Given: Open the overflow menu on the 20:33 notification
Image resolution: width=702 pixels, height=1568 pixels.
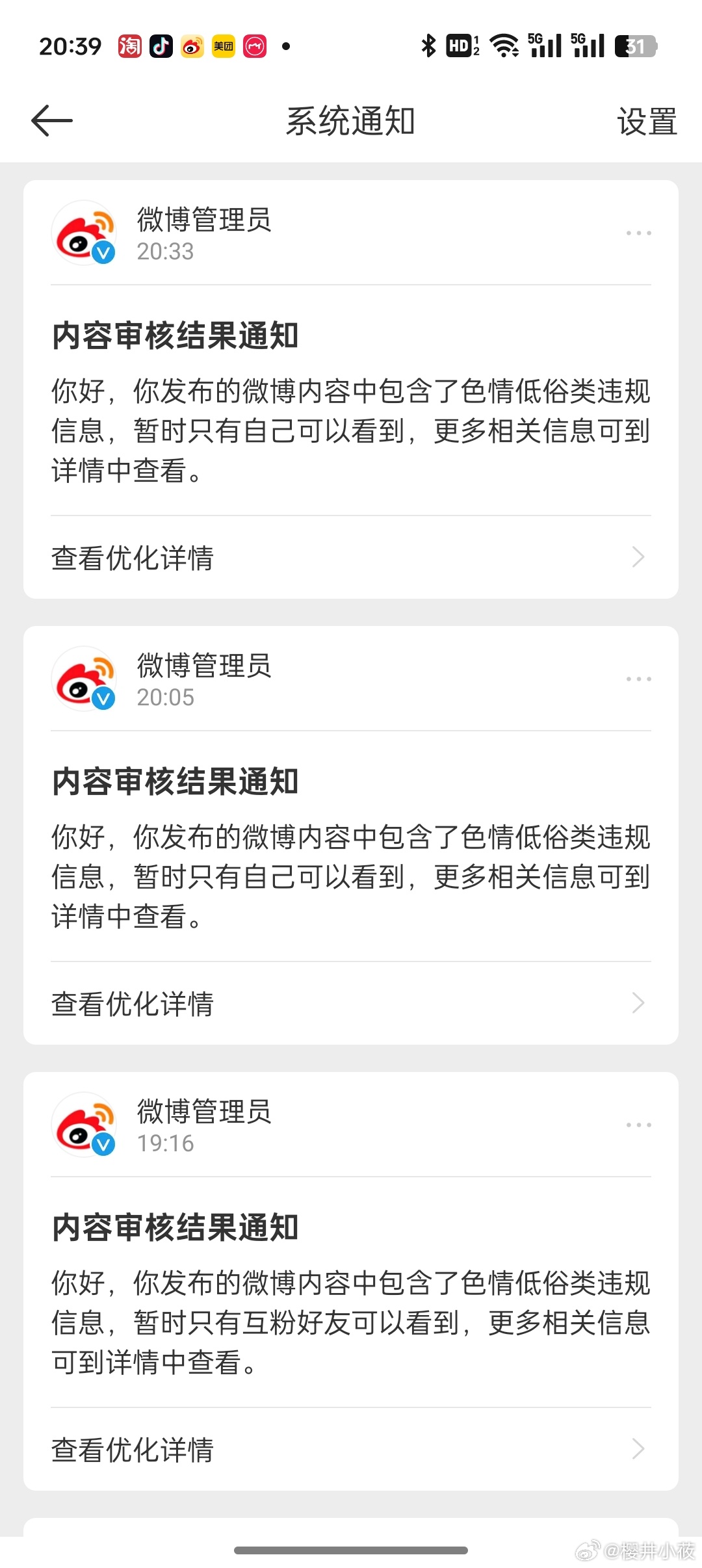Looking at the screenshot, I should (x=638, y=233).
